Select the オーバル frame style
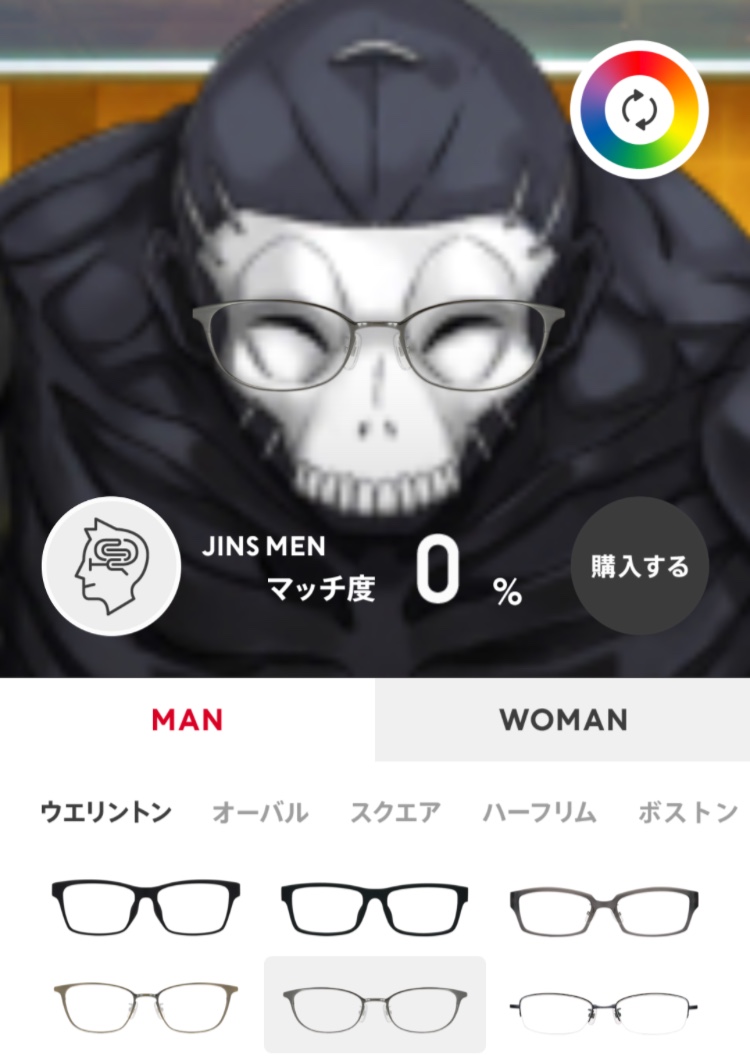 (260, 812)
